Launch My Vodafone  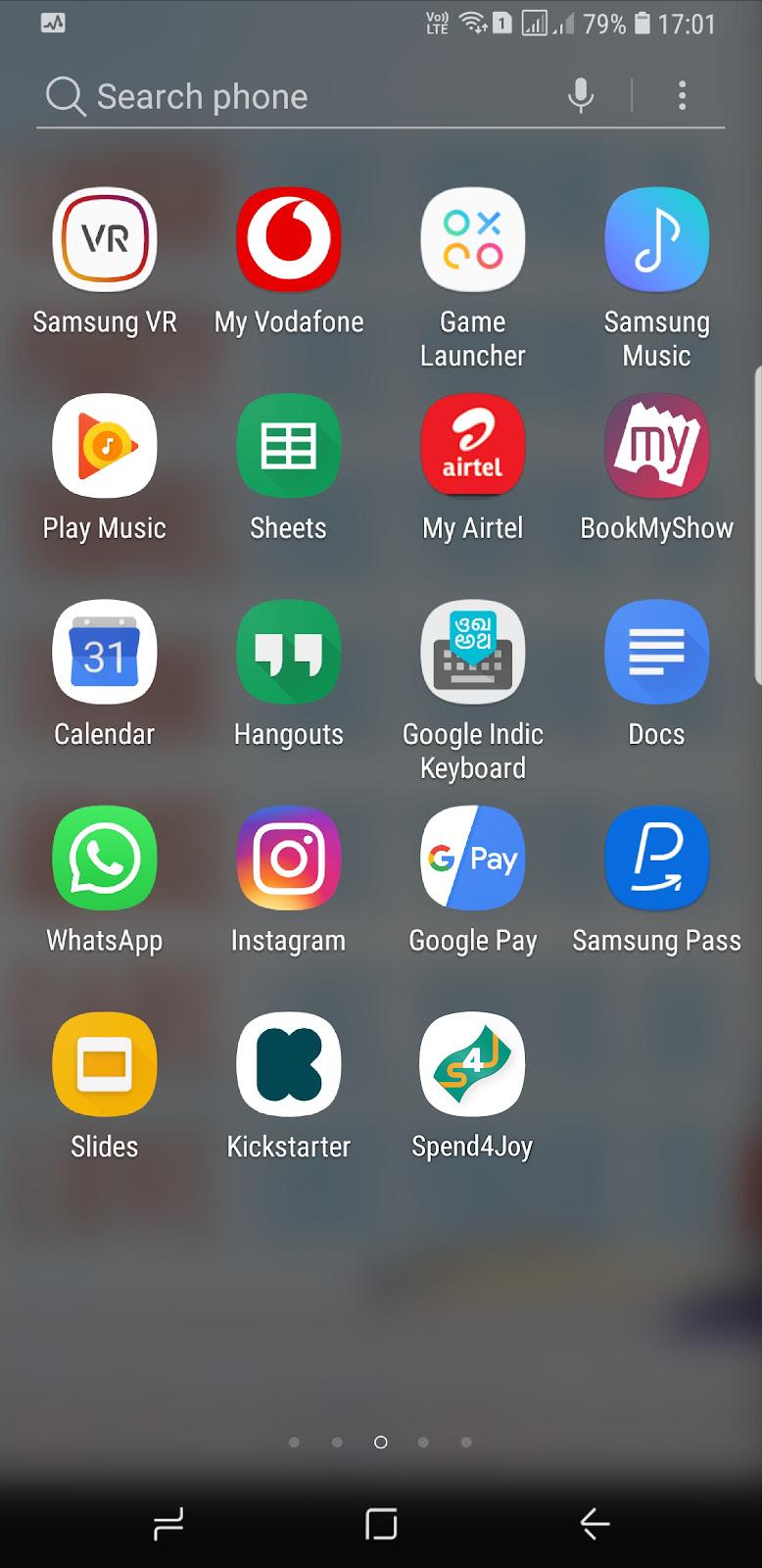(289, 239)
